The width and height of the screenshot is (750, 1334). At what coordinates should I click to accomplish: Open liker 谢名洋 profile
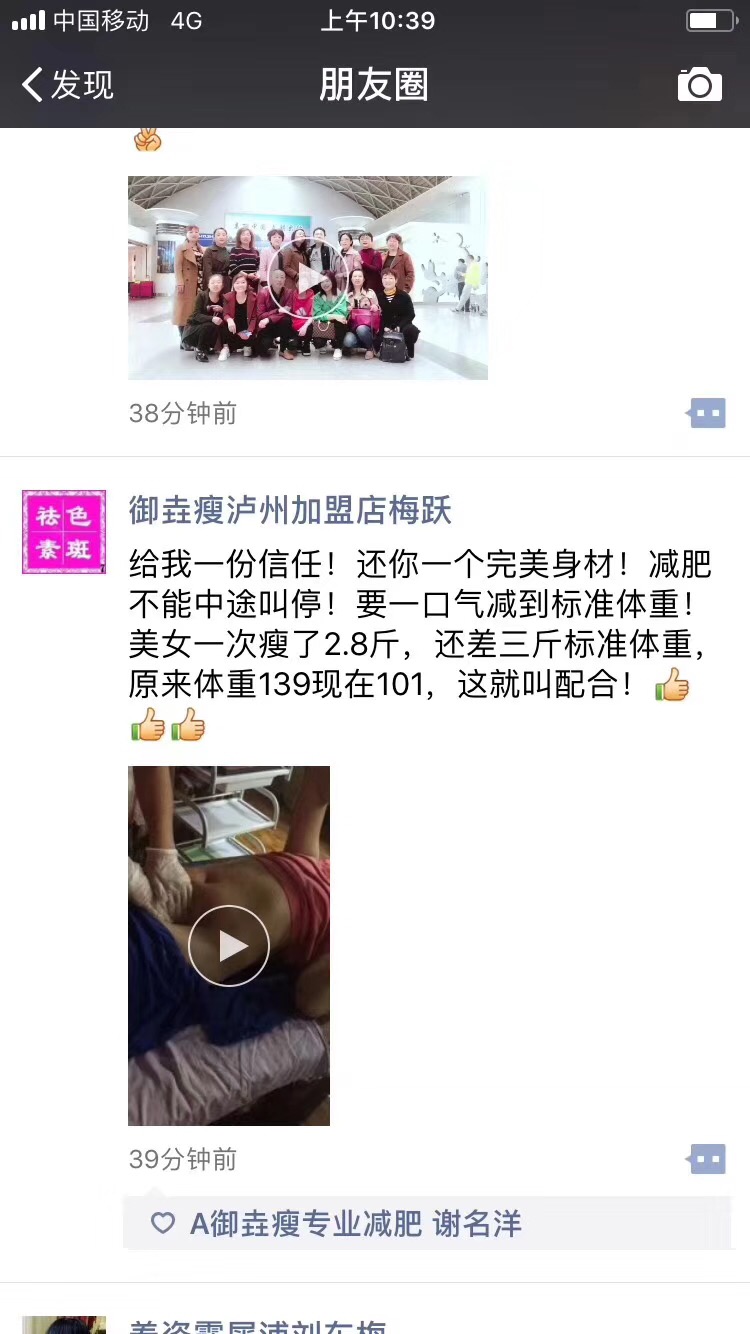click(x=478, y=1223)
